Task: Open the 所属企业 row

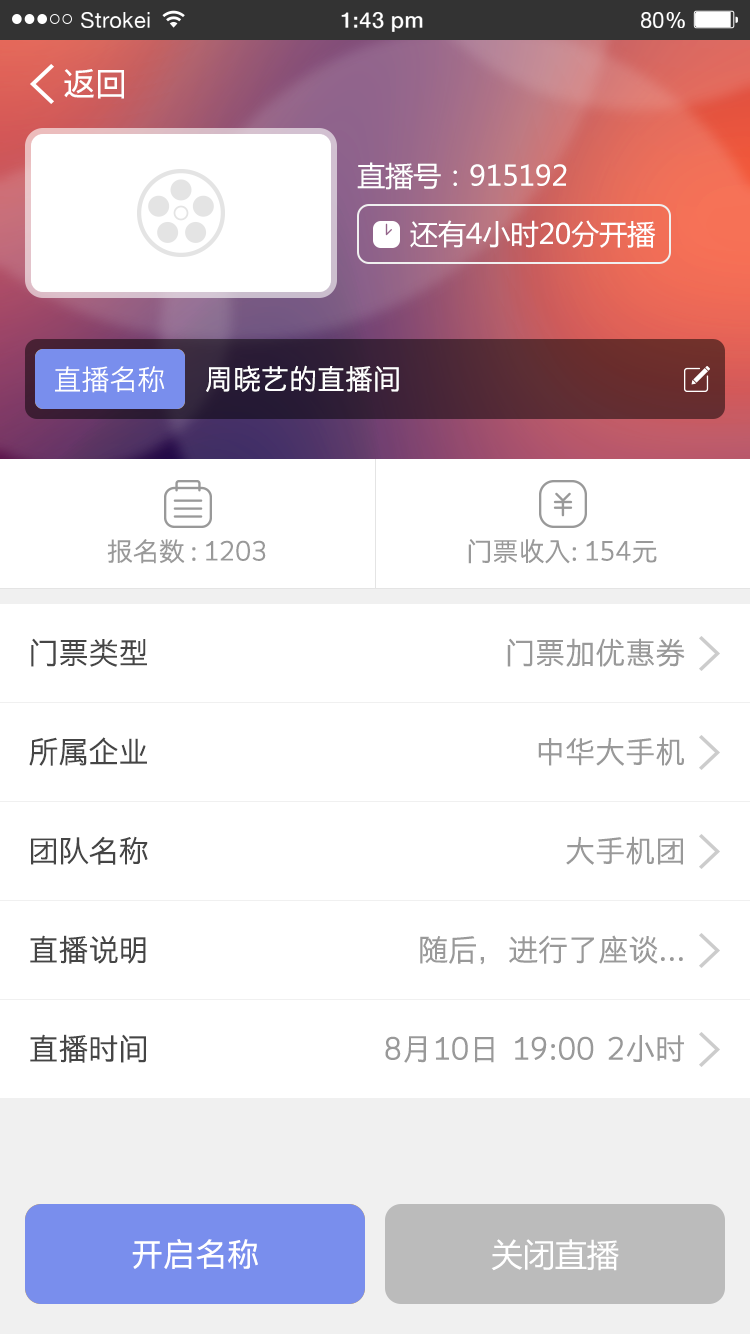Action: [375, 752]
